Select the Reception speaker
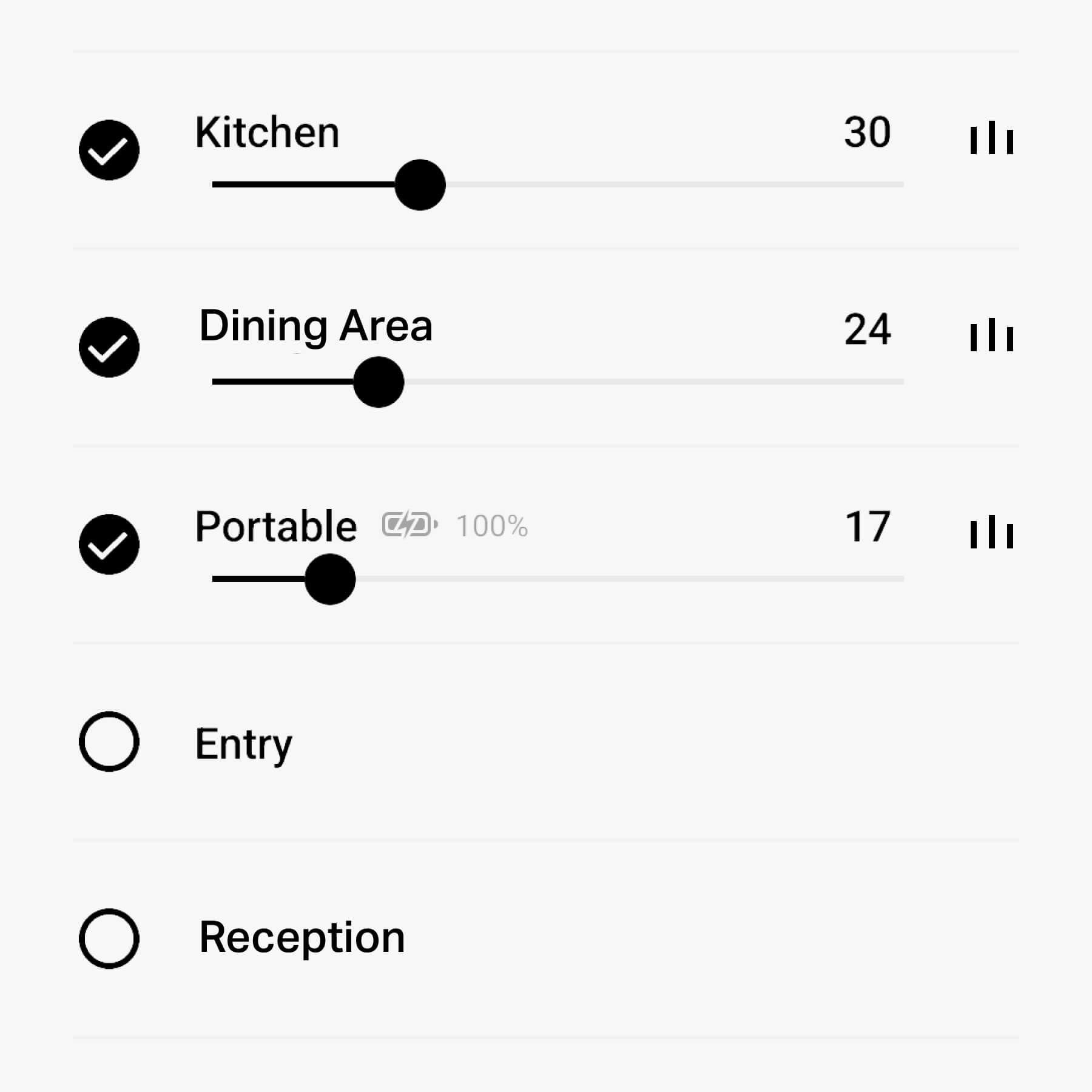Screen dimensions: 1092x1092 (109, 939)
